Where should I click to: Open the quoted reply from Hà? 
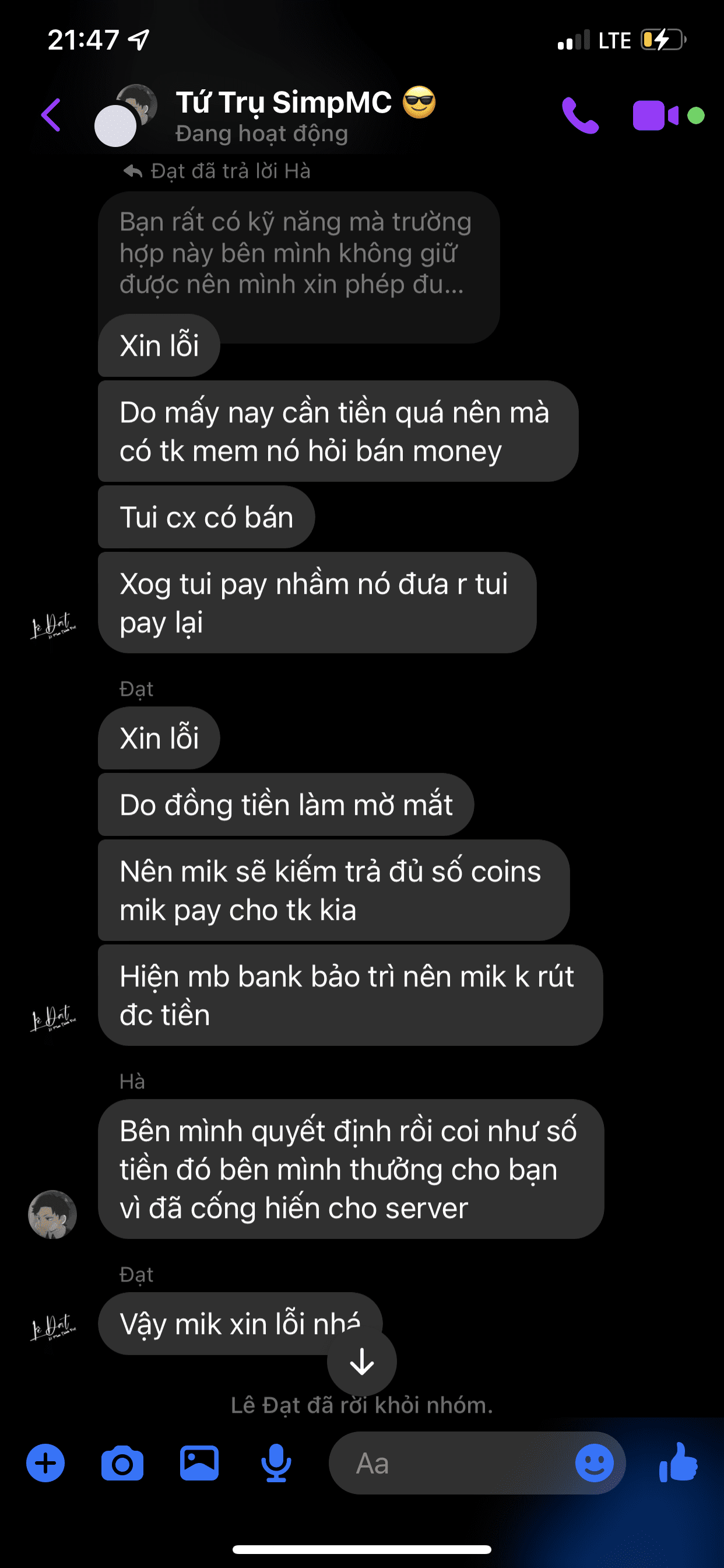(x=298, y=253)
